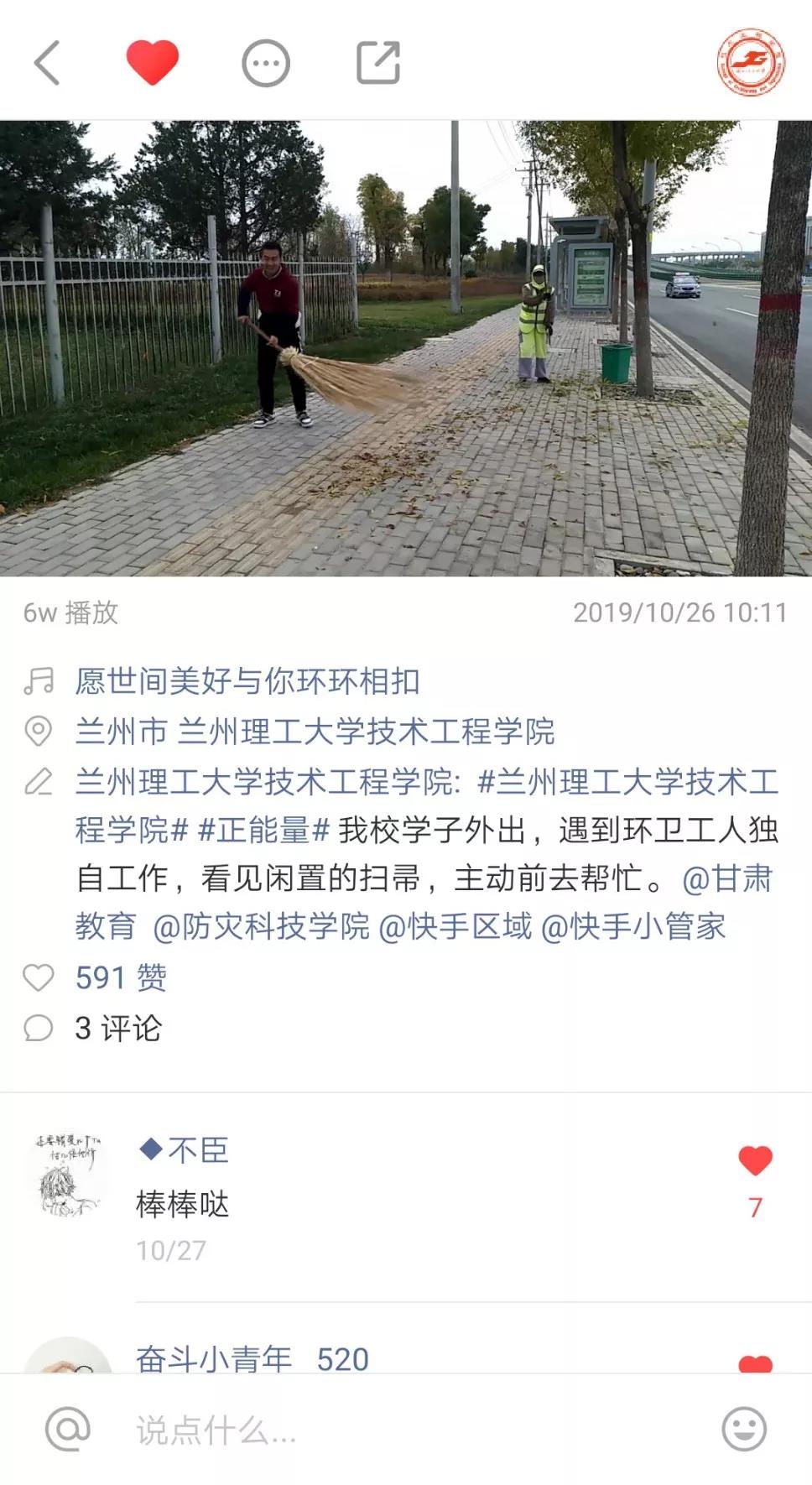Open the more options bubble icon
The image size is (812, 1485).
tap(266, 63)
